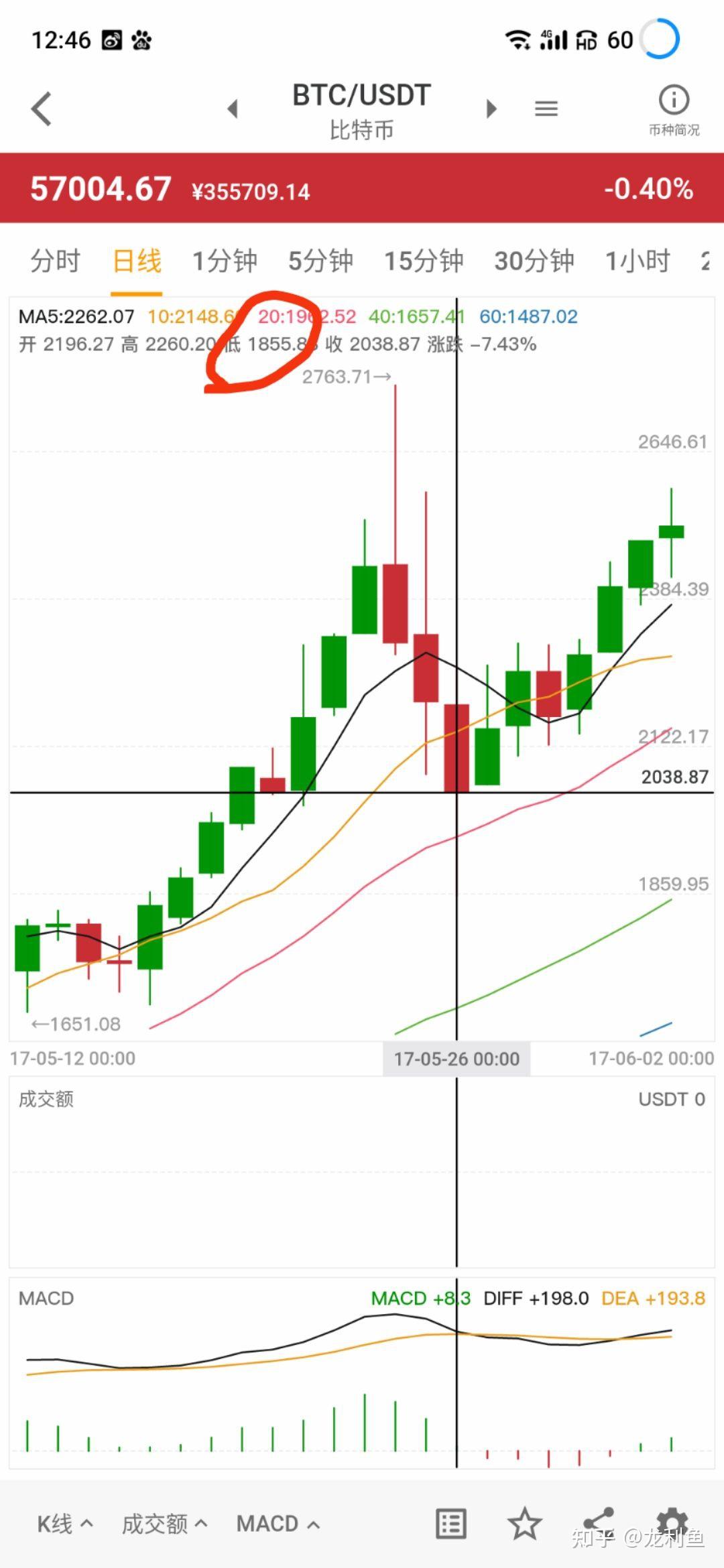This screenshot has width=724, height=1568.
Task: Expand the MACD indicator dropdown
Action: coord(278,1524)
